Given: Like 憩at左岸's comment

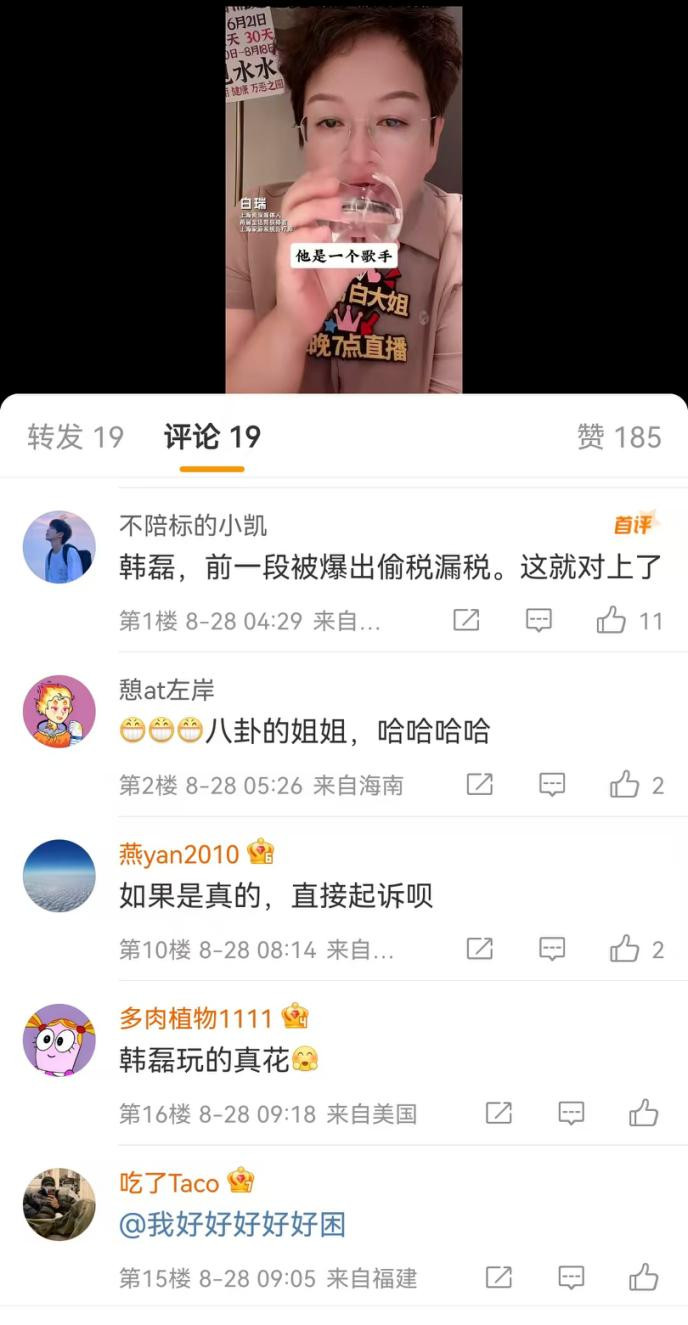Looking at the screenshot, I should coord(625,785).
